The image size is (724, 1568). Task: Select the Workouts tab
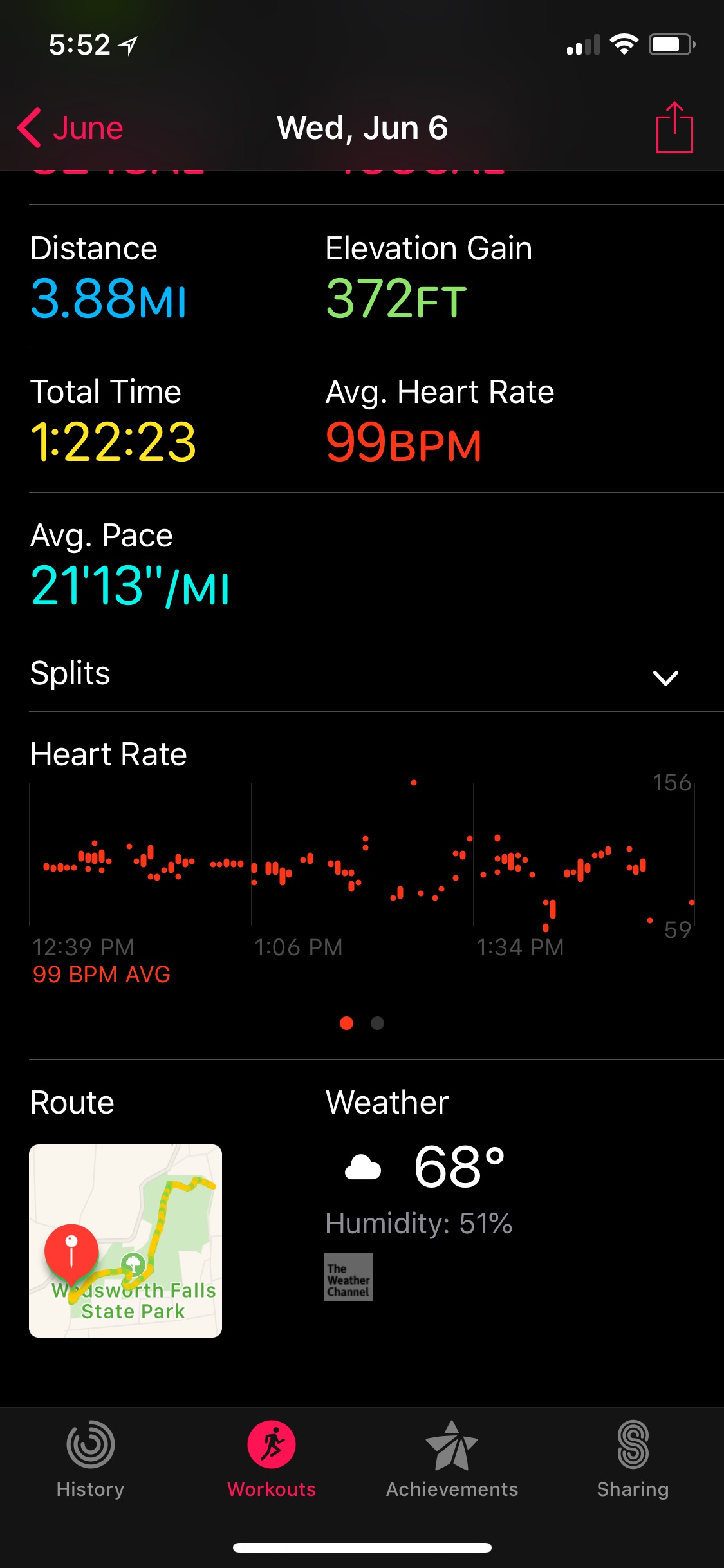coord(272,1459)
